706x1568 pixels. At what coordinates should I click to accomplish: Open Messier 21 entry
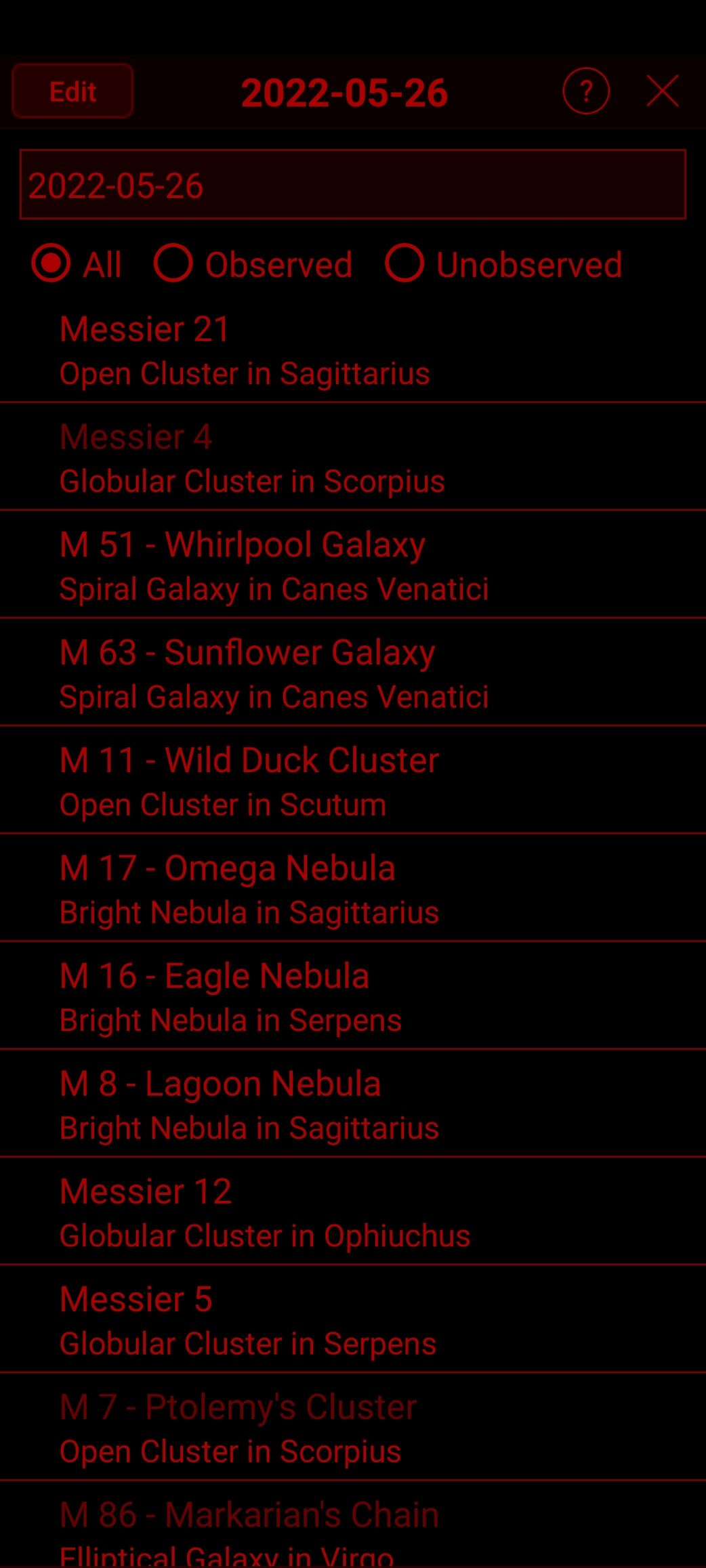(x=353, y=350)
